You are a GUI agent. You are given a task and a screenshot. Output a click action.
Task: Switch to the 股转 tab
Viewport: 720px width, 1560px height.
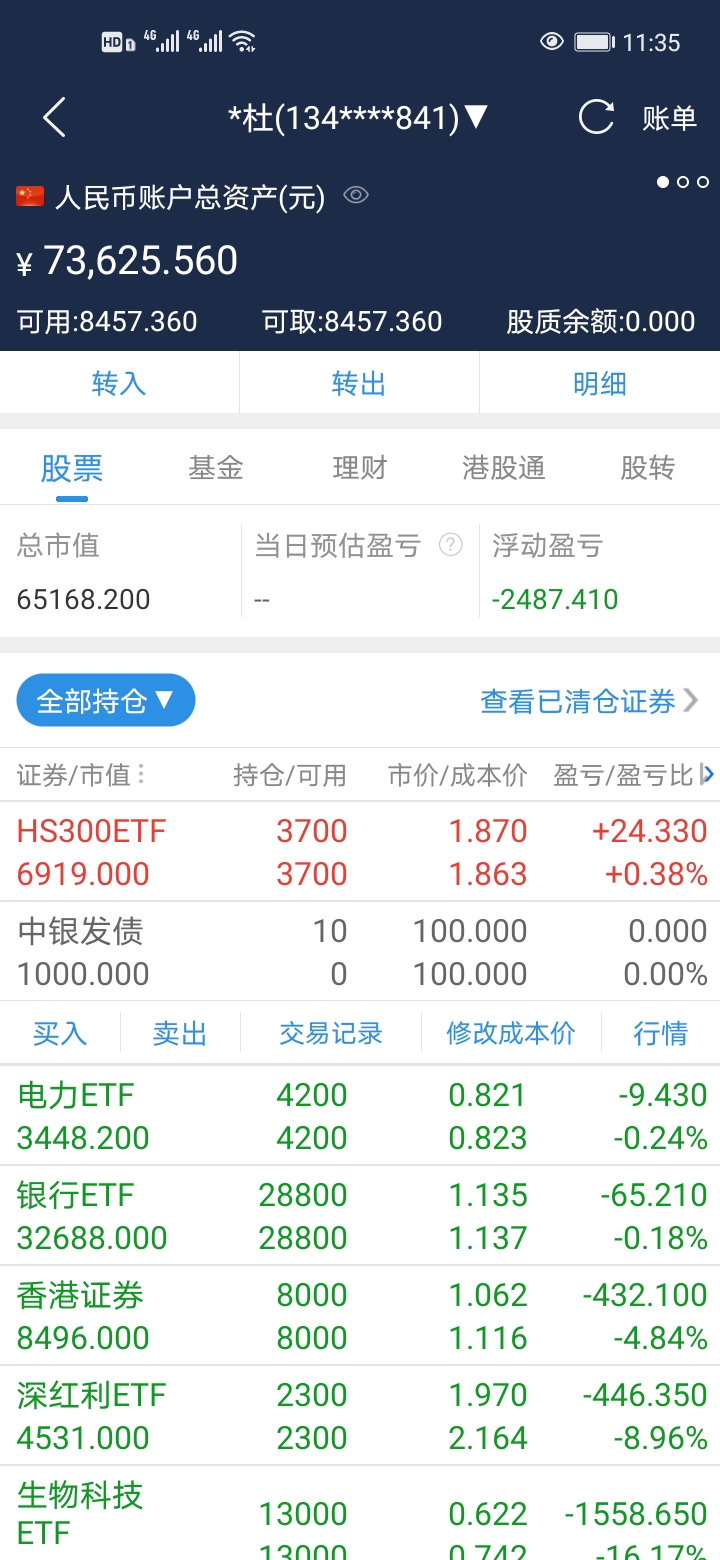pyautogui.click(x=647, y=468)
